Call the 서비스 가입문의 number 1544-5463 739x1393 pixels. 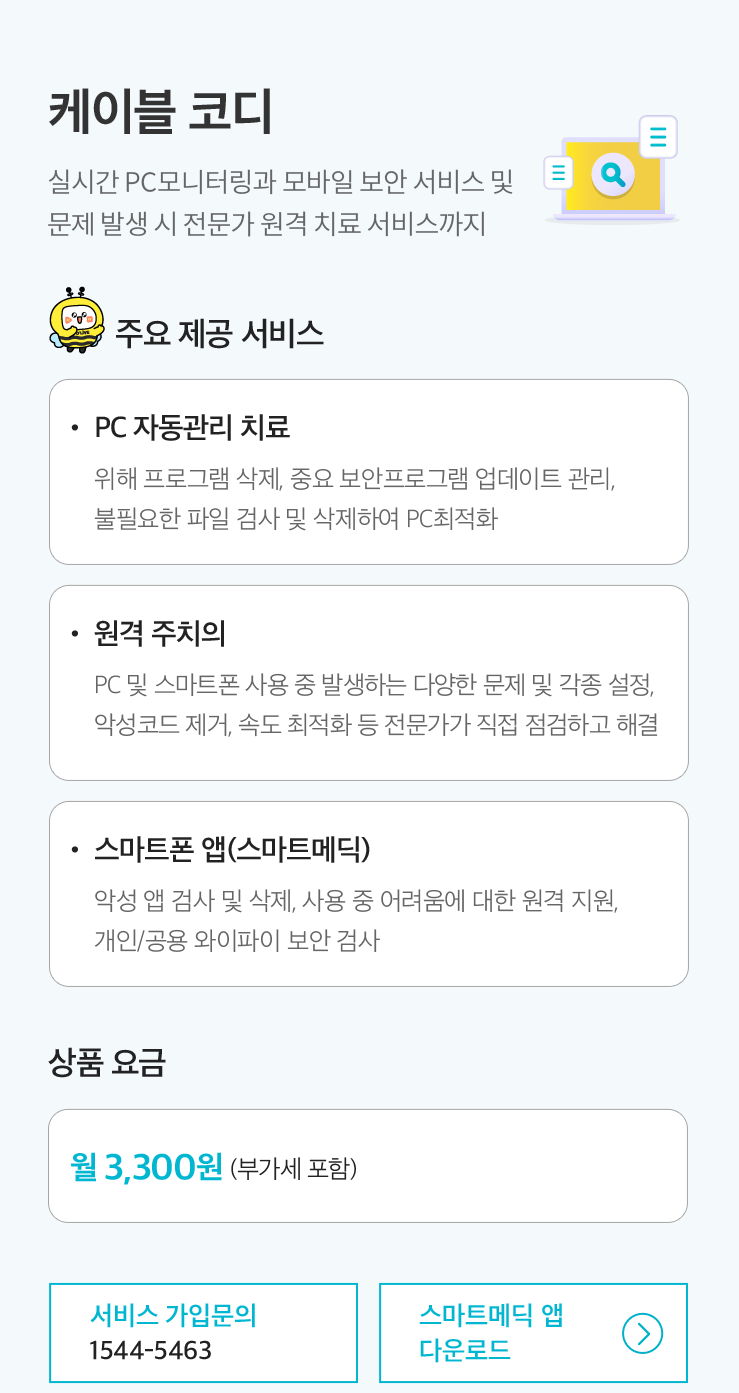click(x=203, y=1333)
